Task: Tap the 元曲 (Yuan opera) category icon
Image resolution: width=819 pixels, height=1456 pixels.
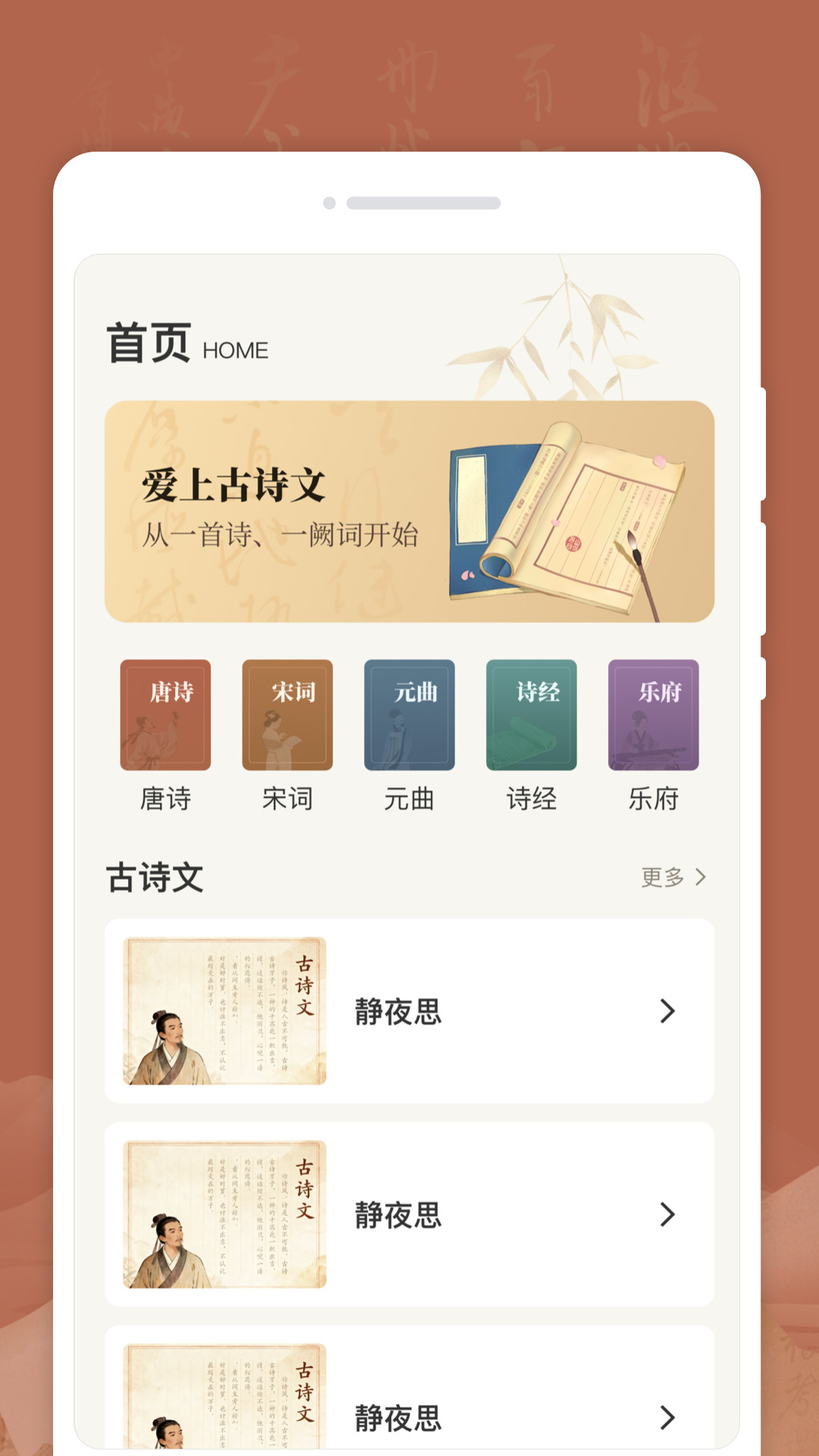Action: (x=409, y=714)
